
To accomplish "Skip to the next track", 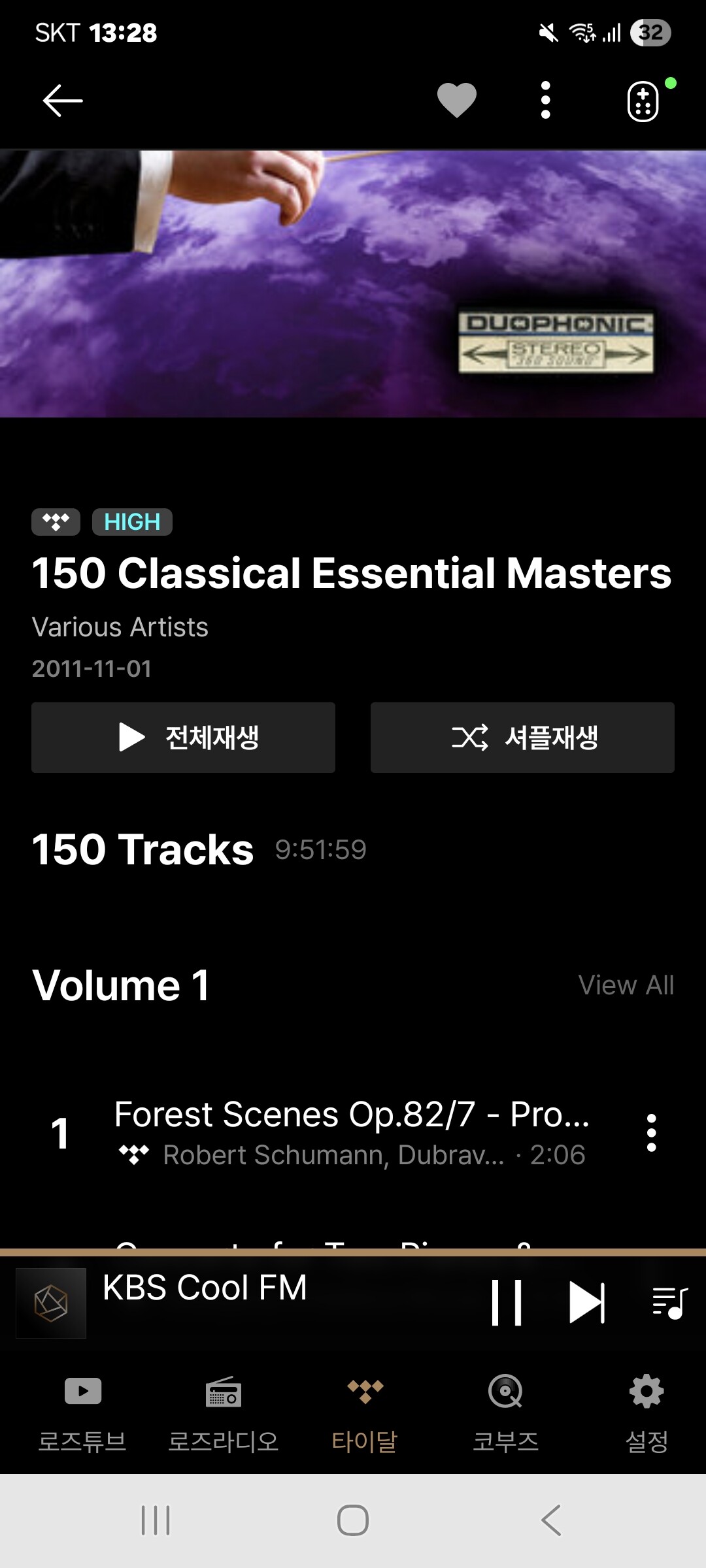I will pos(586,1303).
